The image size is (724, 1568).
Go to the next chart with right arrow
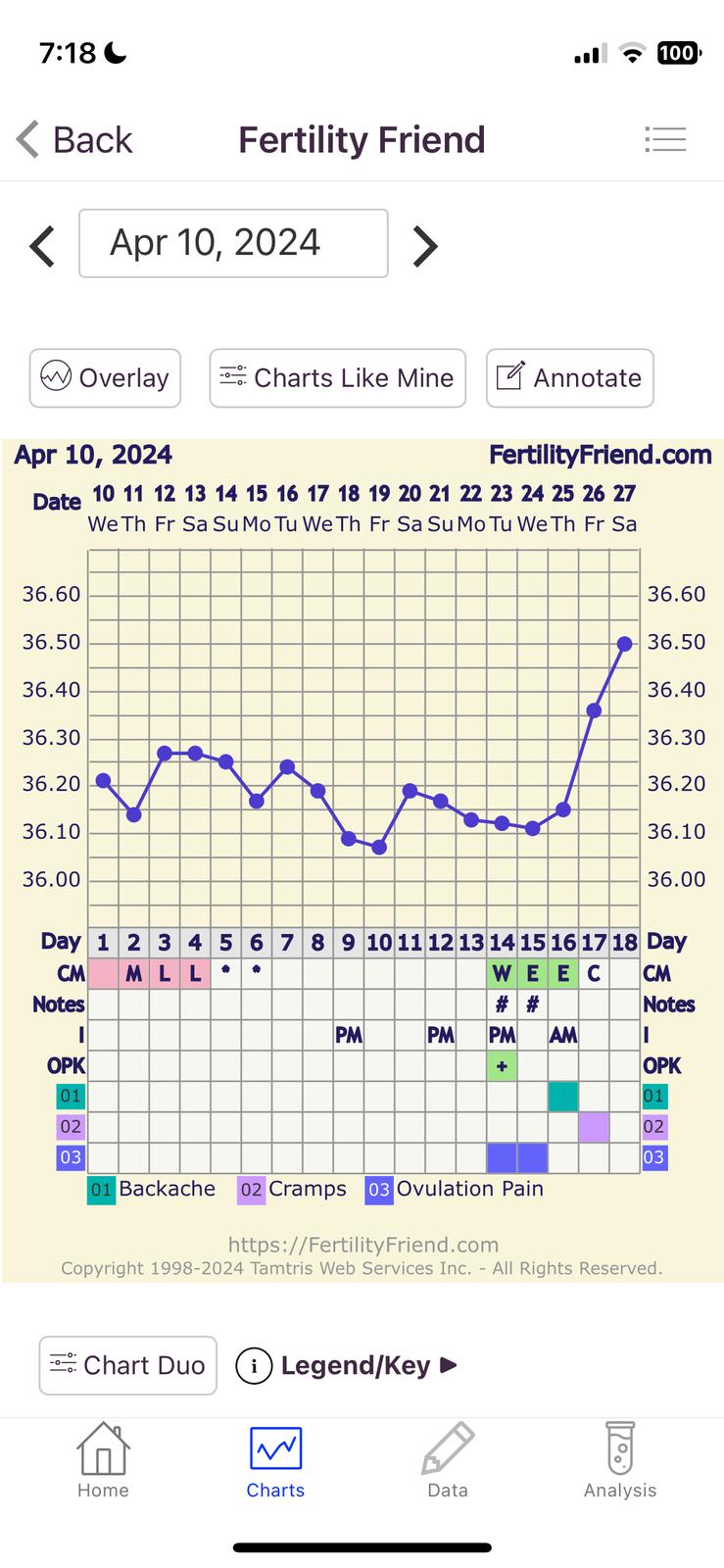(x=424, y=246)
